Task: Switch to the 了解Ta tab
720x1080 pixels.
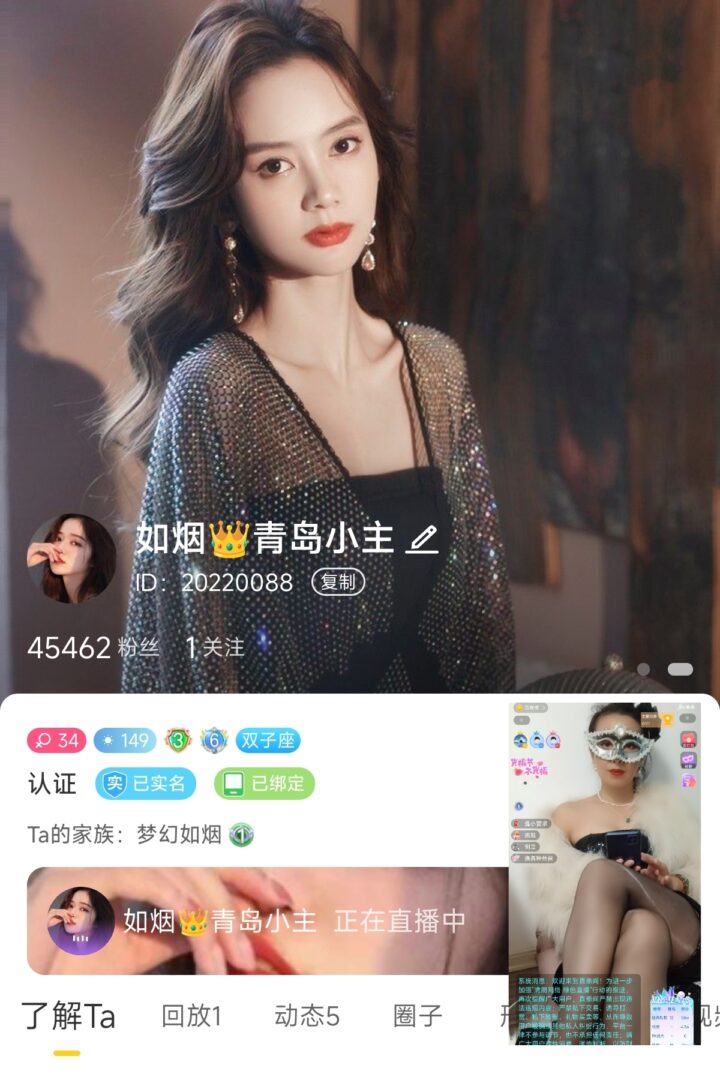Action: (68, 1017)
